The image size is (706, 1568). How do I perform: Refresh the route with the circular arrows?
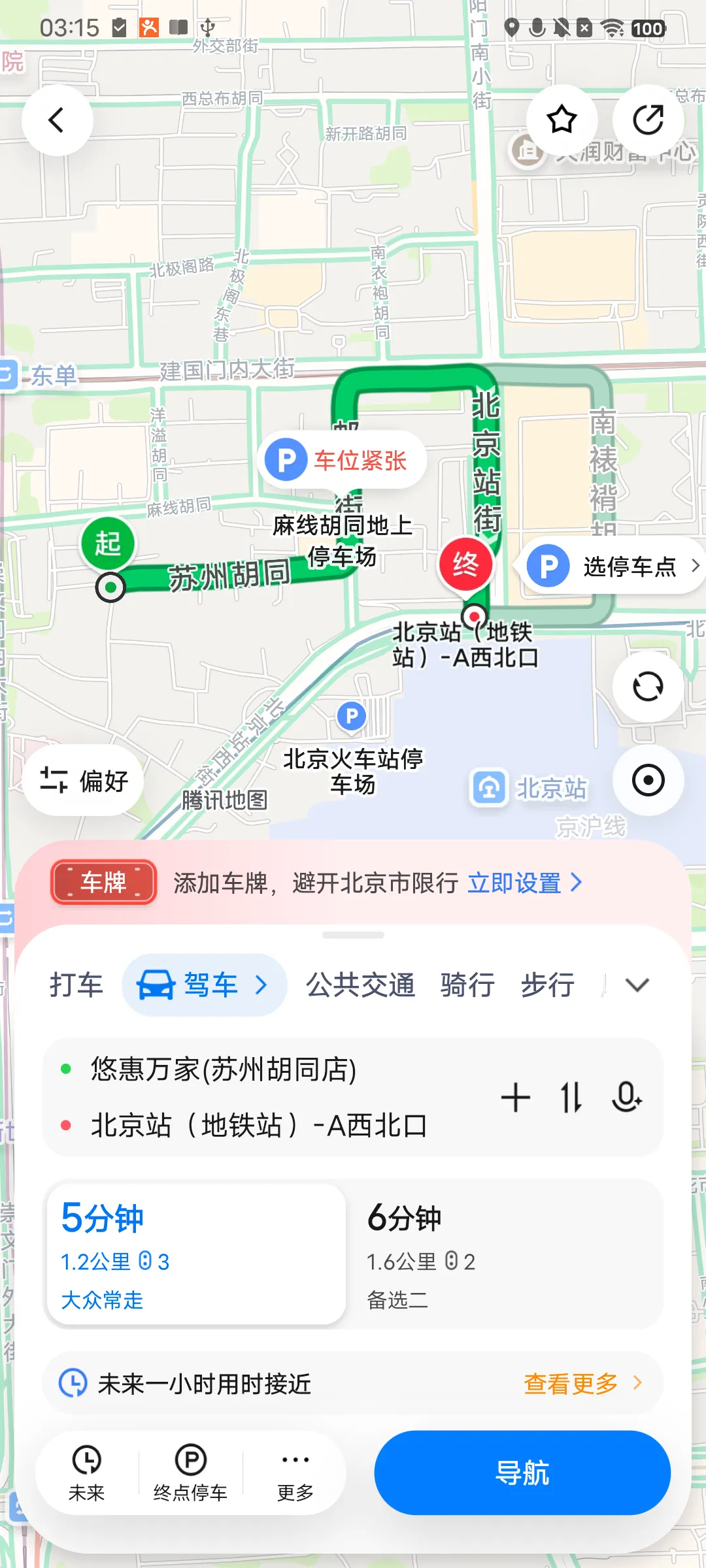pos(648,687)
